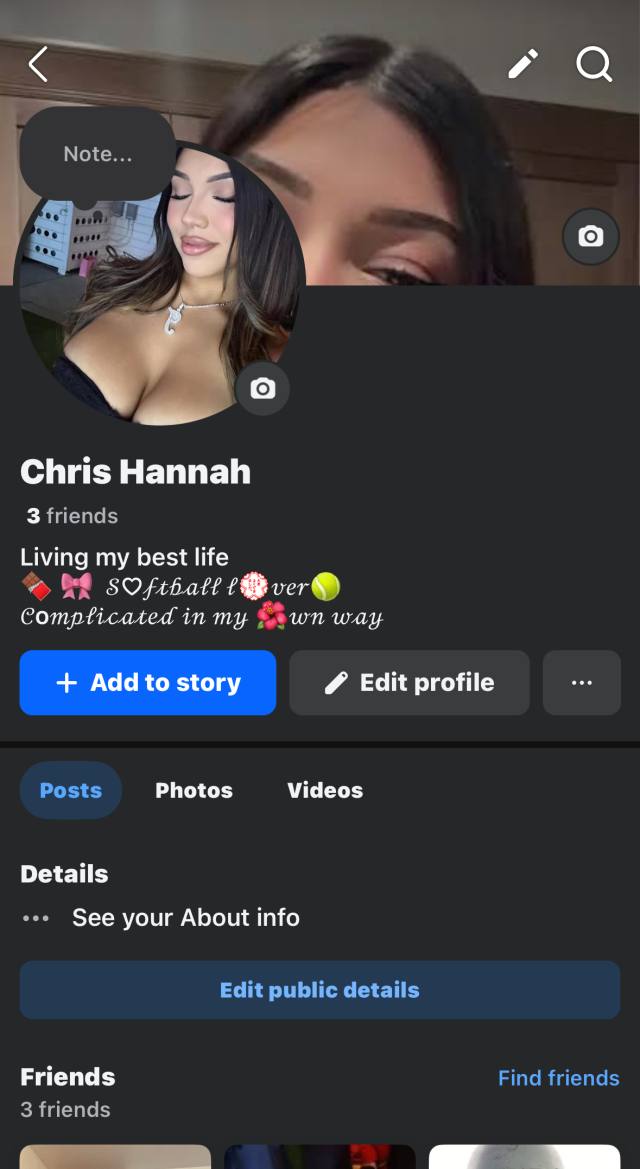View the 3 friends list under the name
Screen dimensions: 640x1169
pyautogui.click(x=72, y=516)
